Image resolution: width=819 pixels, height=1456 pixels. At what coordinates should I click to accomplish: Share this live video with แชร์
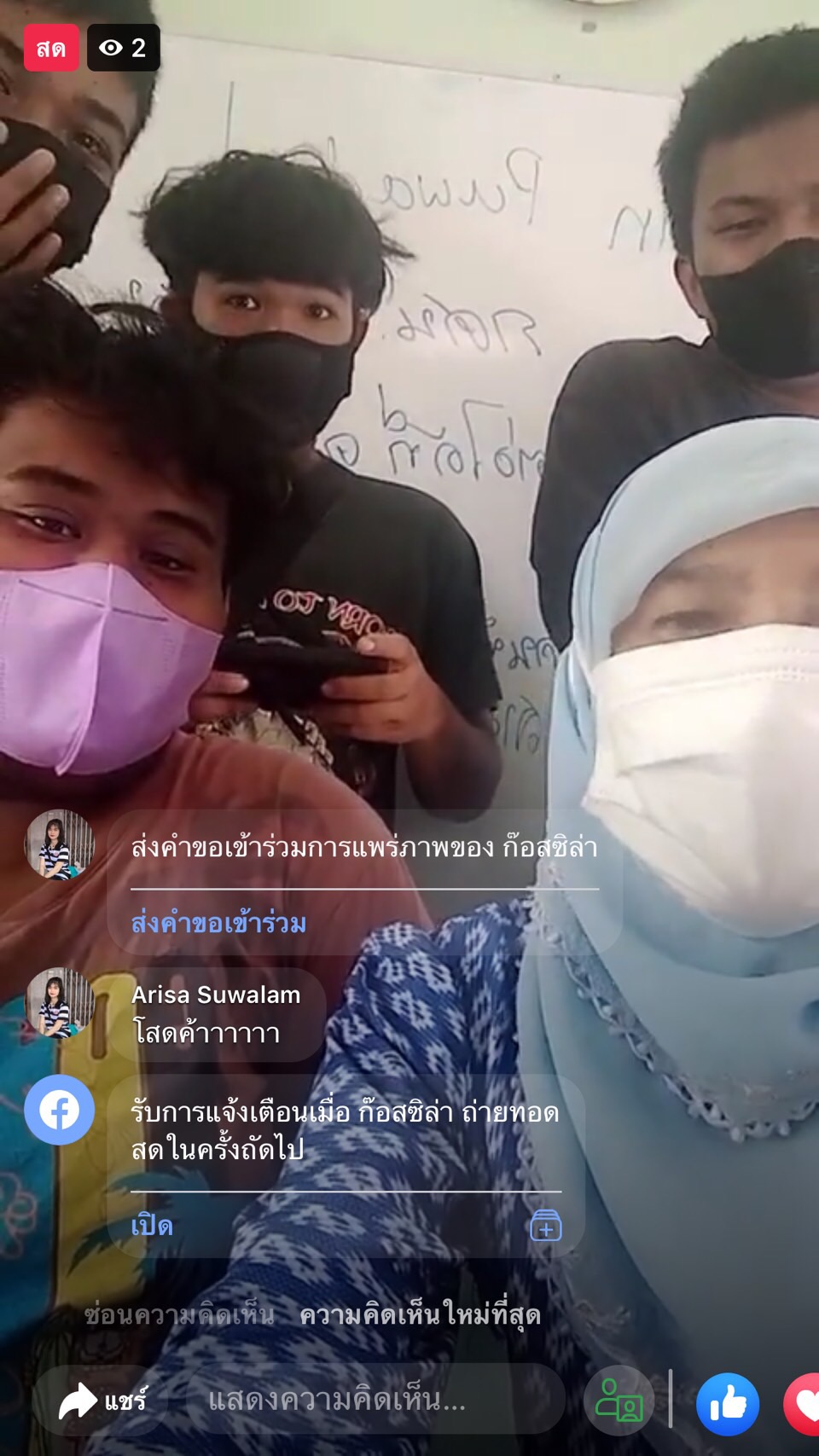(102, 1401)
